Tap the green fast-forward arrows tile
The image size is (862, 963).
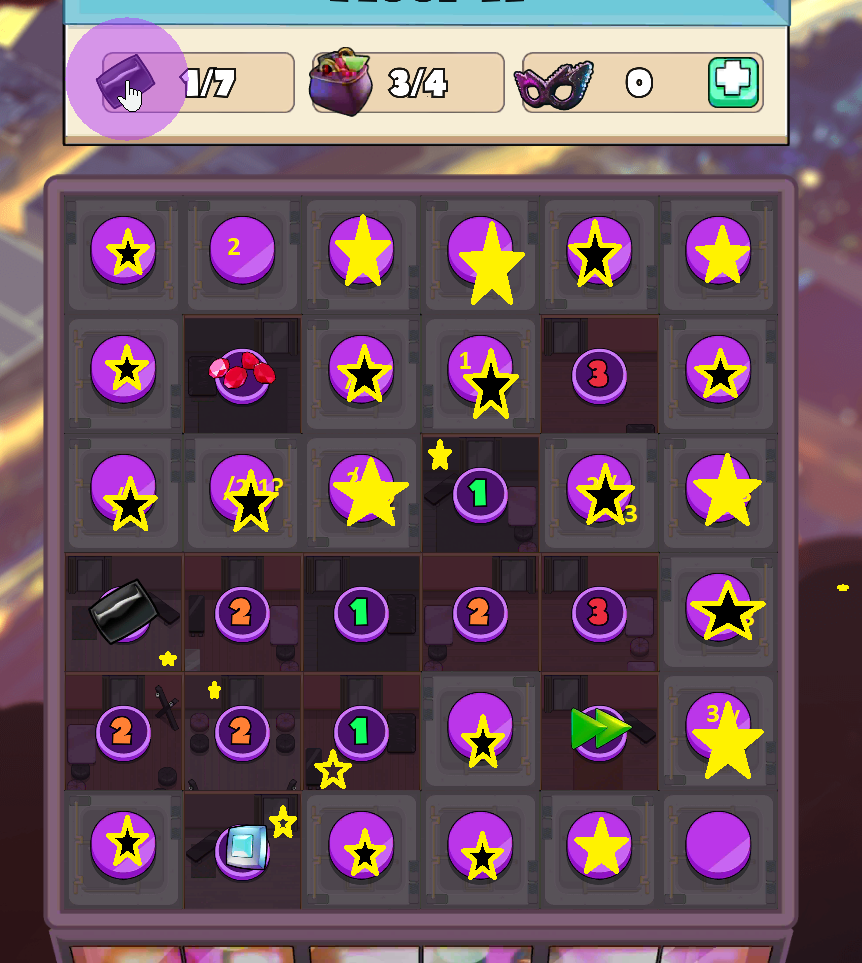coord(600,728)
